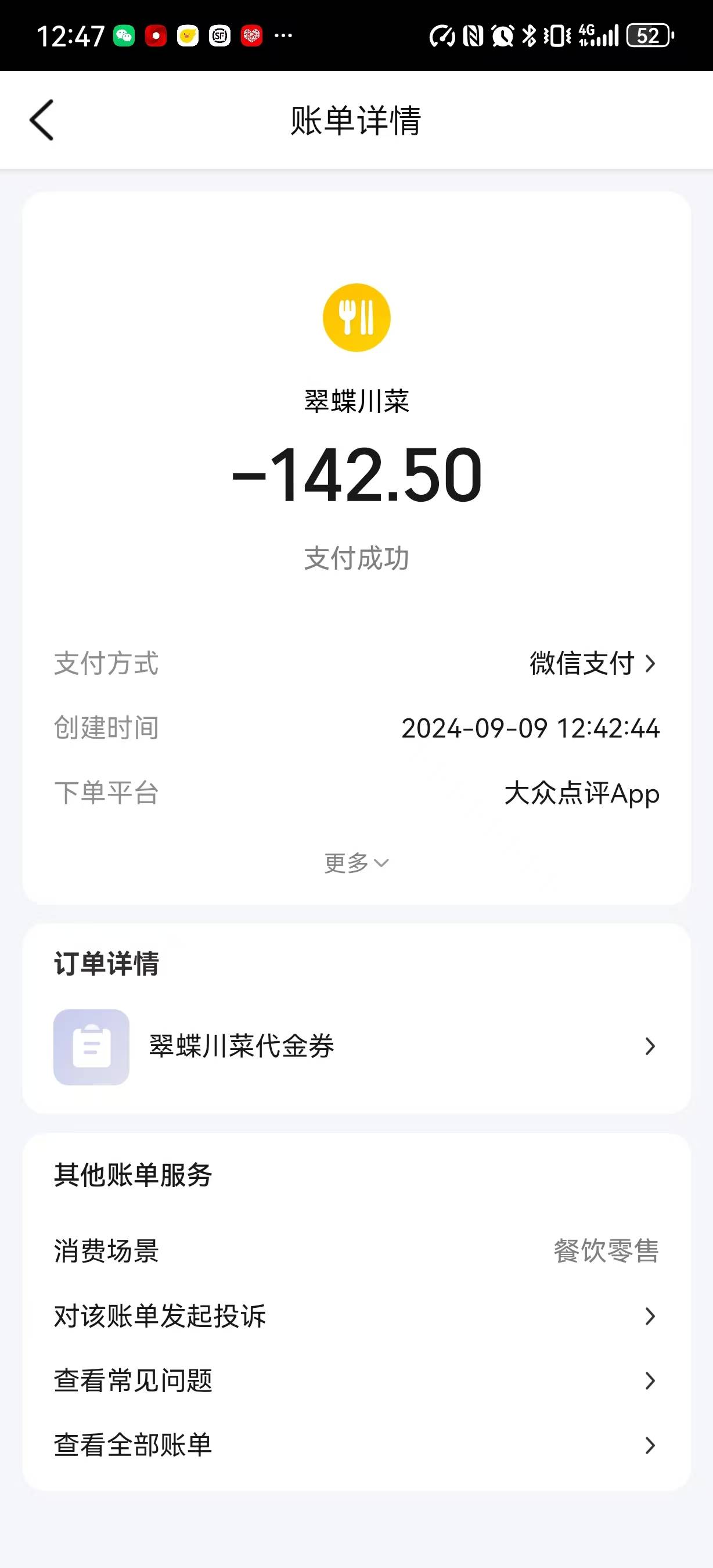This screenshot has width=713, height=1568.
Task: Open 查看常见问题
Action: pos(356,1380)
